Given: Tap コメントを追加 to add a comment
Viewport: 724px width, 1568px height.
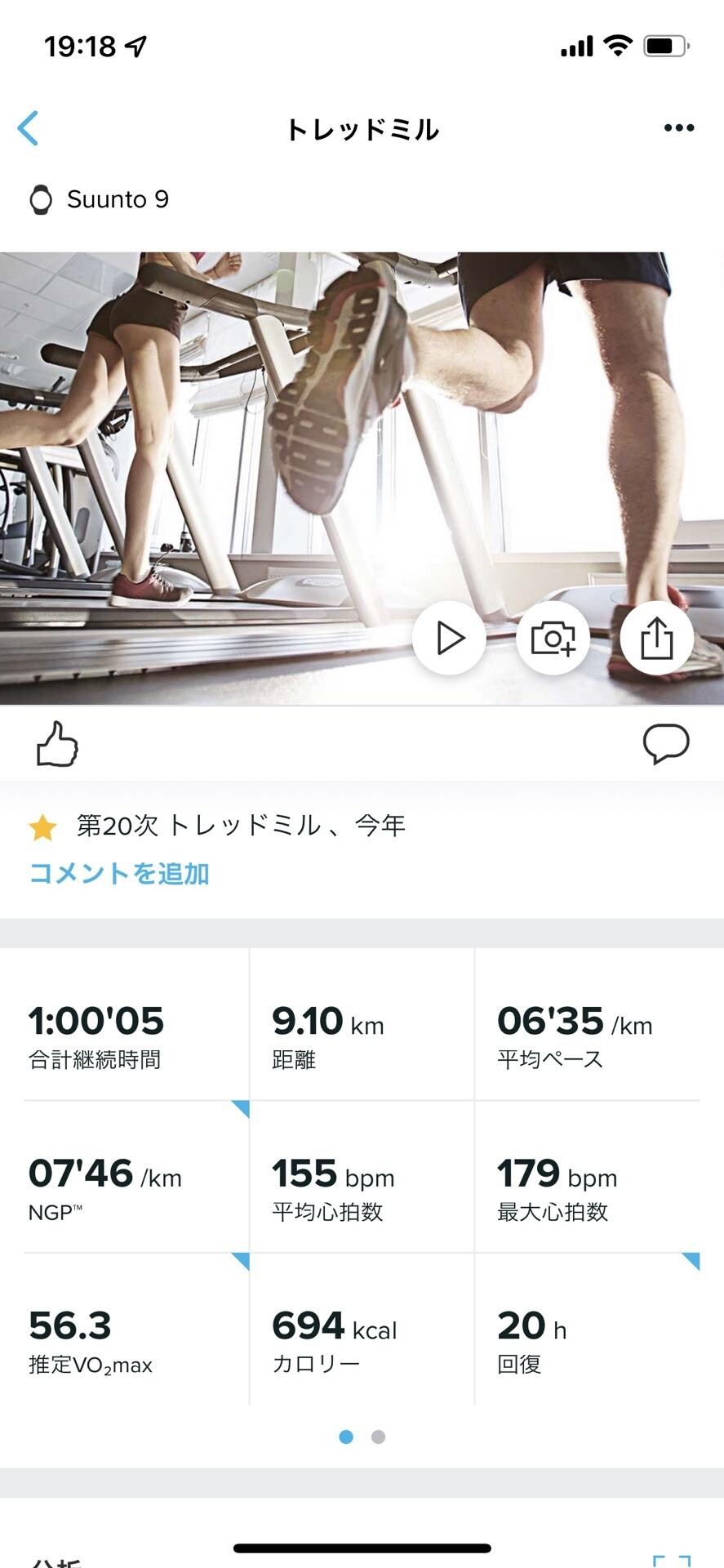Looking at the screenshot, I should [x=118, y=873].
